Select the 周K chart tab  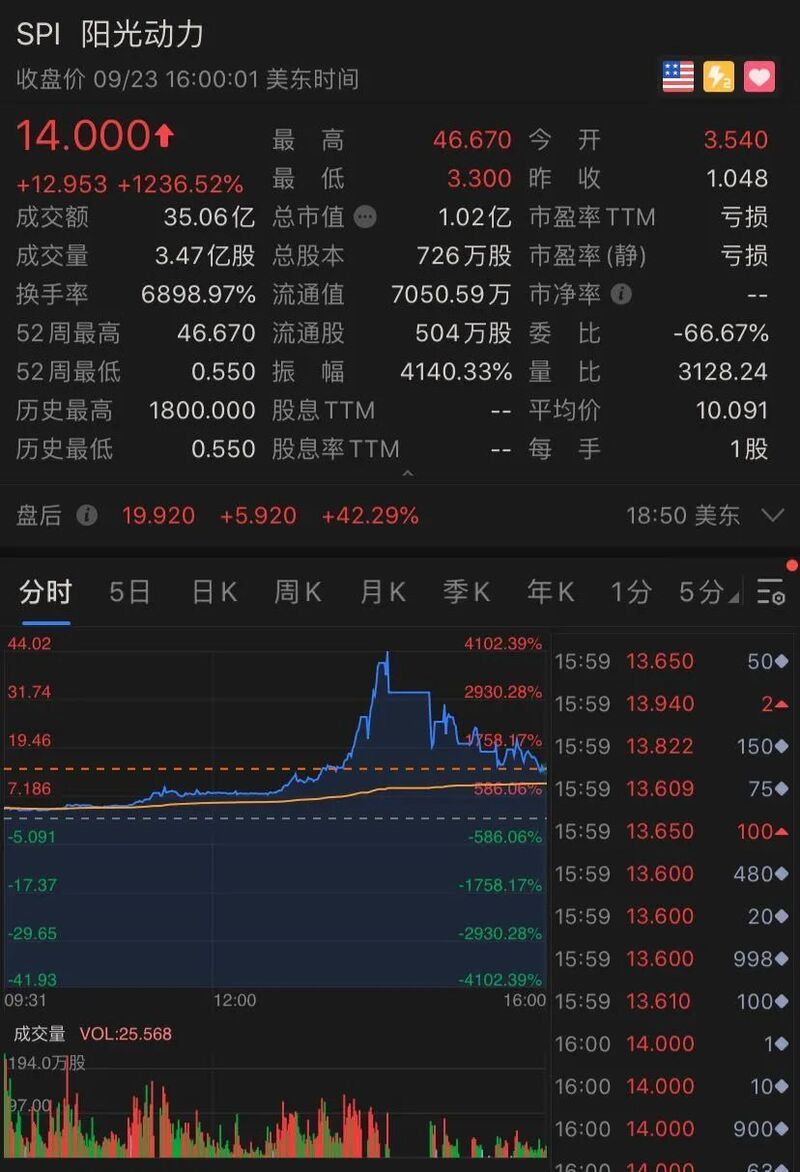coord(298,592)
